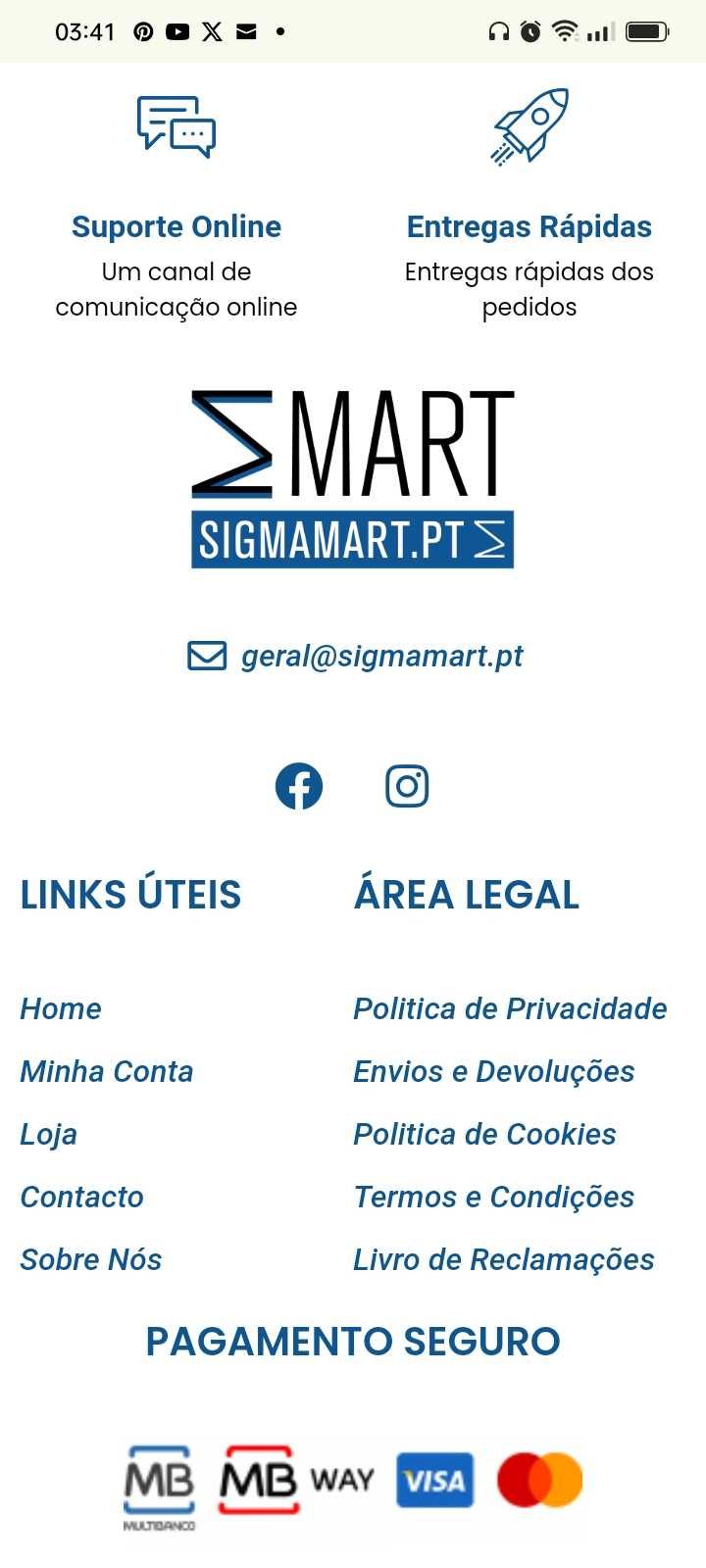
Task: Tap the geral@sigmamart.pt email link
Action: (x=380, y=656)
